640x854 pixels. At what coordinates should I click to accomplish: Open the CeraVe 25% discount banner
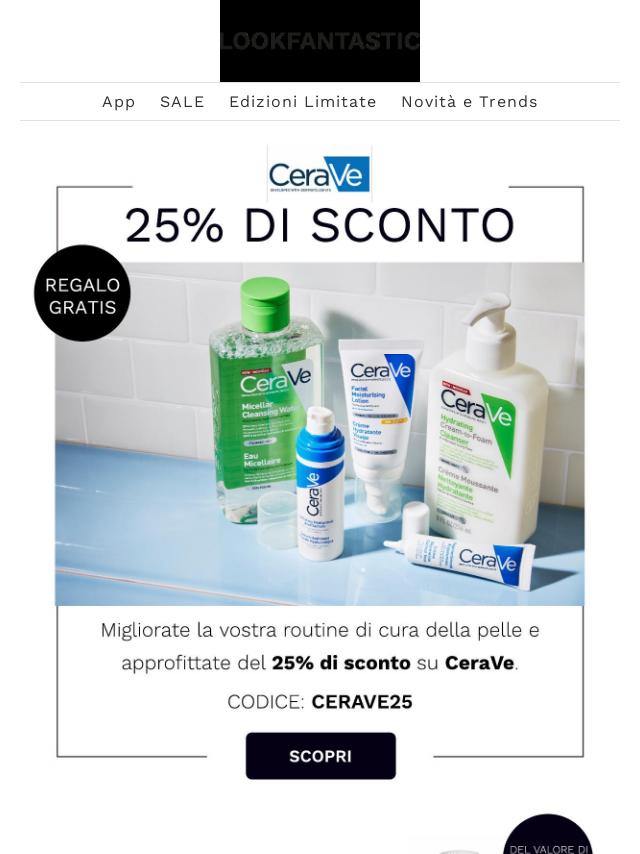pyautogui.click(x=320, y=430)
